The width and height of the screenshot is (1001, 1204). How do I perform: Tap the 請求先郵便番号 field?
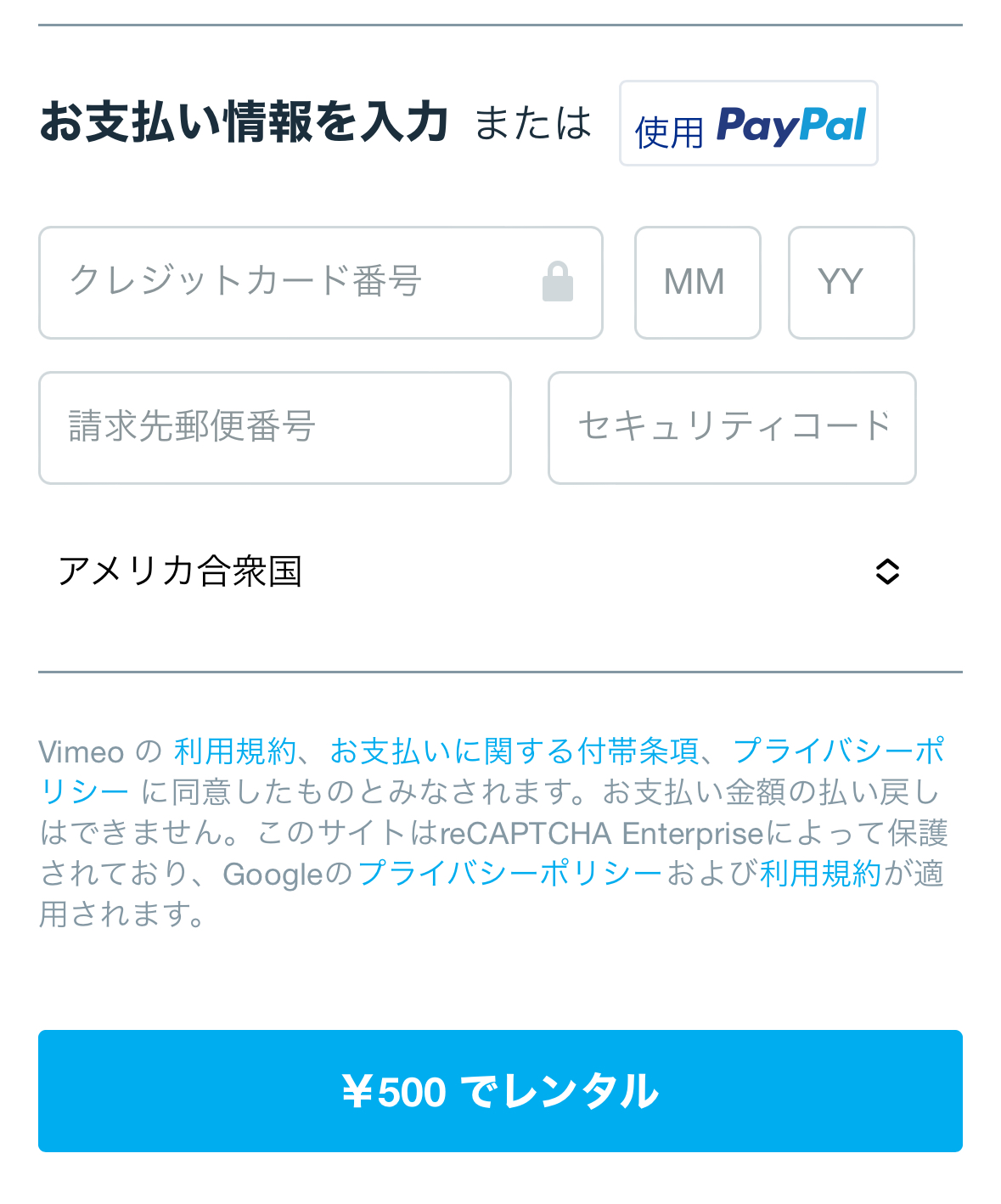[x=274, y=428]
